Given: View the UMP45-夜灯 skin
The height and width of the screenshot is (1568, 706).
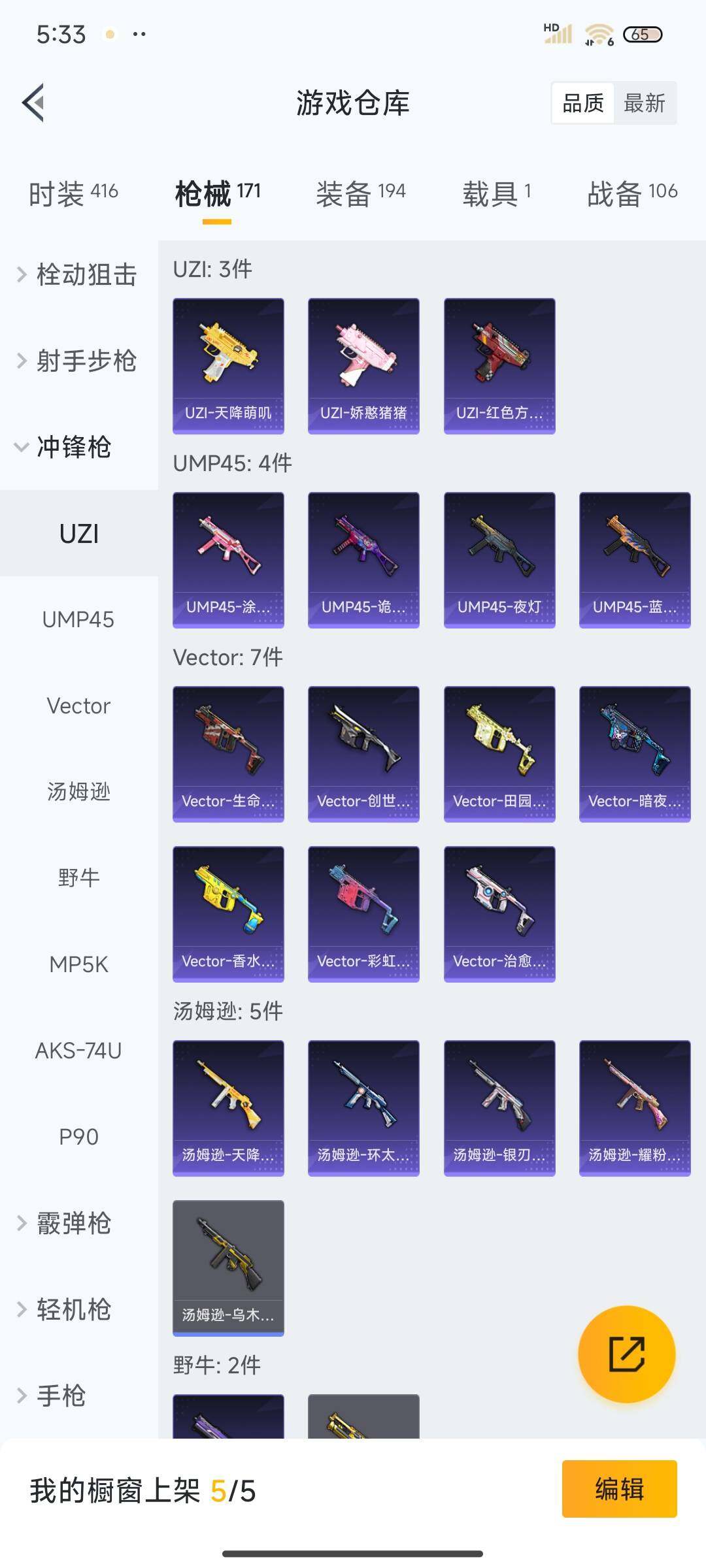Looking at the screenshot, I should click(499, 560).
